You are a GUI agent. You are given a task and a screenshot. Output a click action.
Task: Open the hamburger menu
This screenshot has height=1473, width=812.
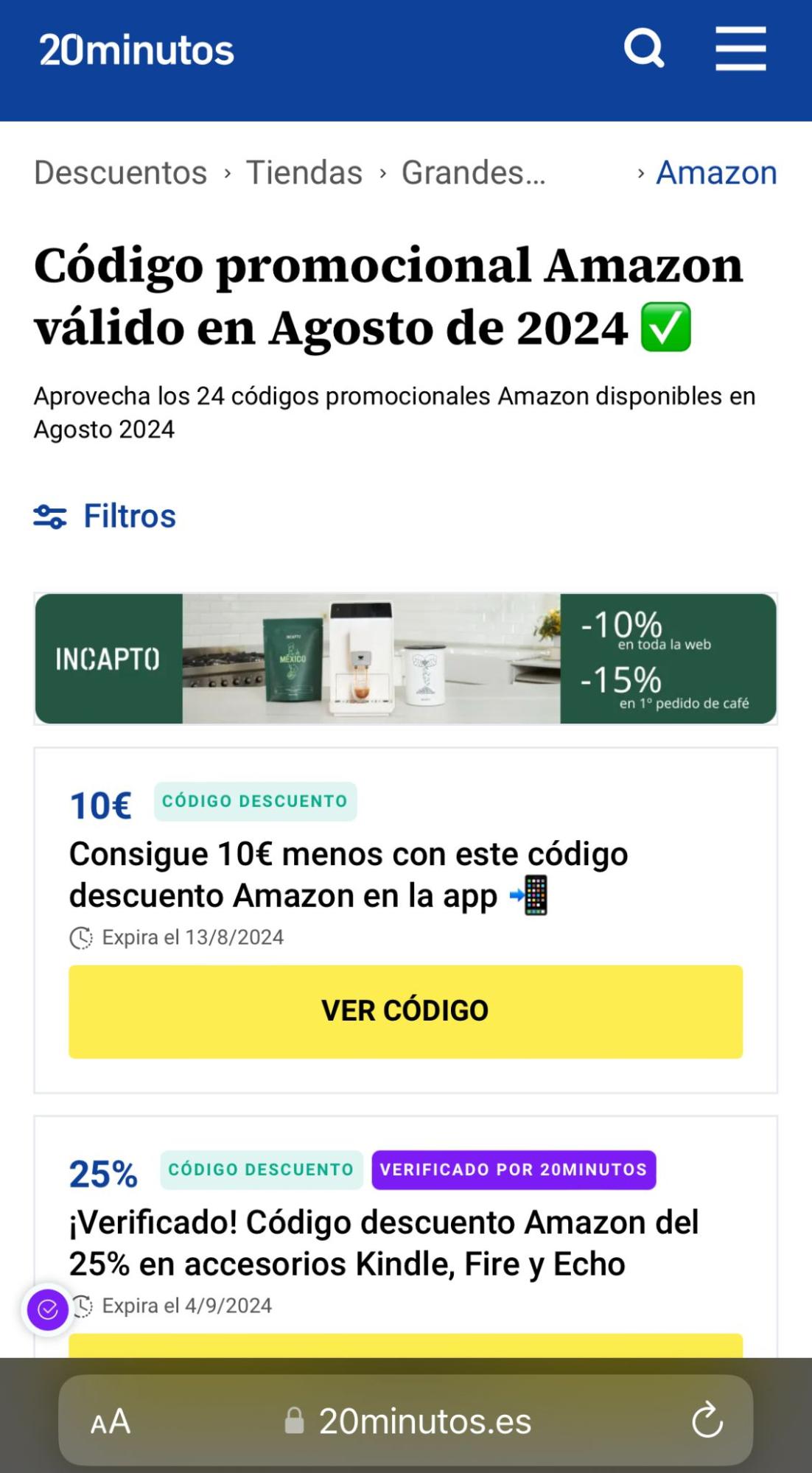[x=741, y=49]
